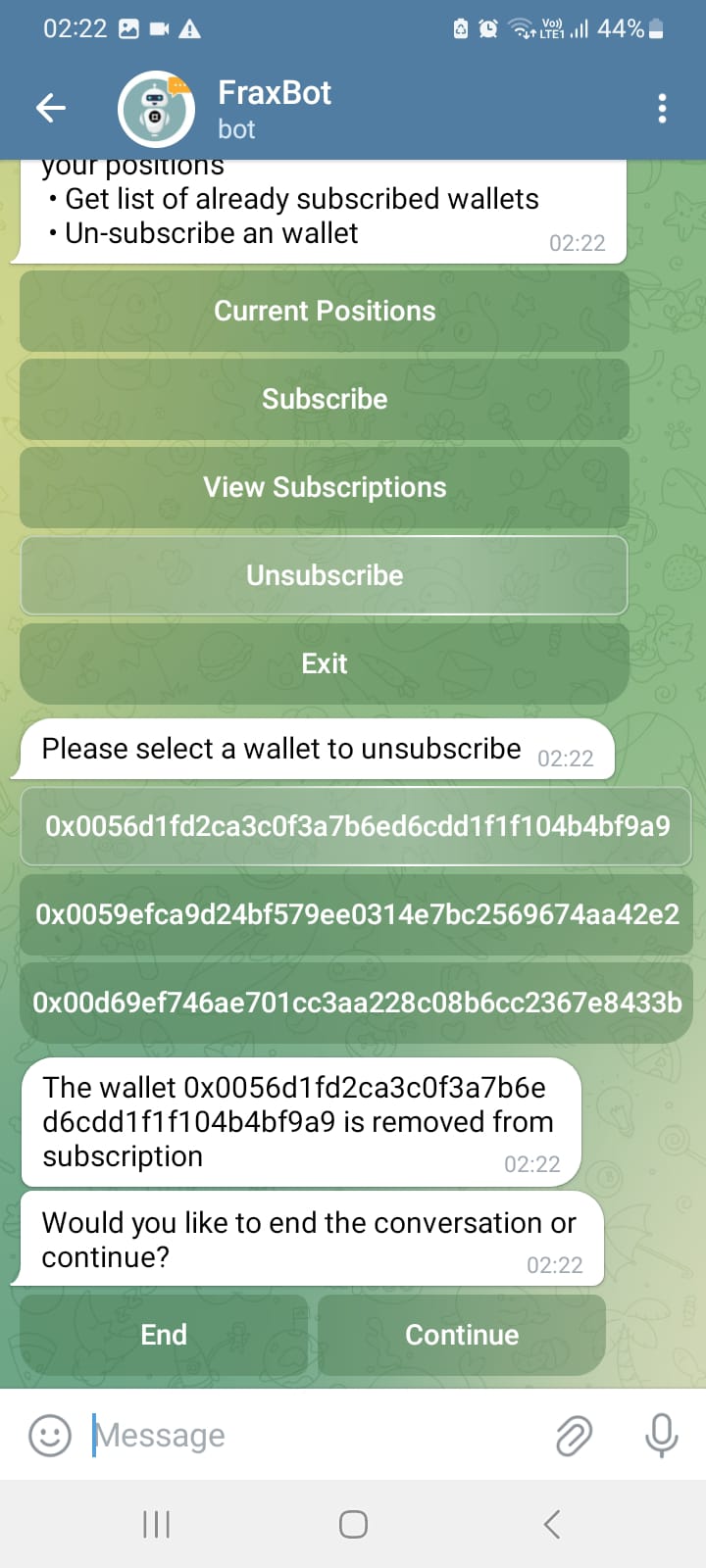Open View Subscriptions
The width and height of the screenshot is (706, 1568).
point(324,487)
